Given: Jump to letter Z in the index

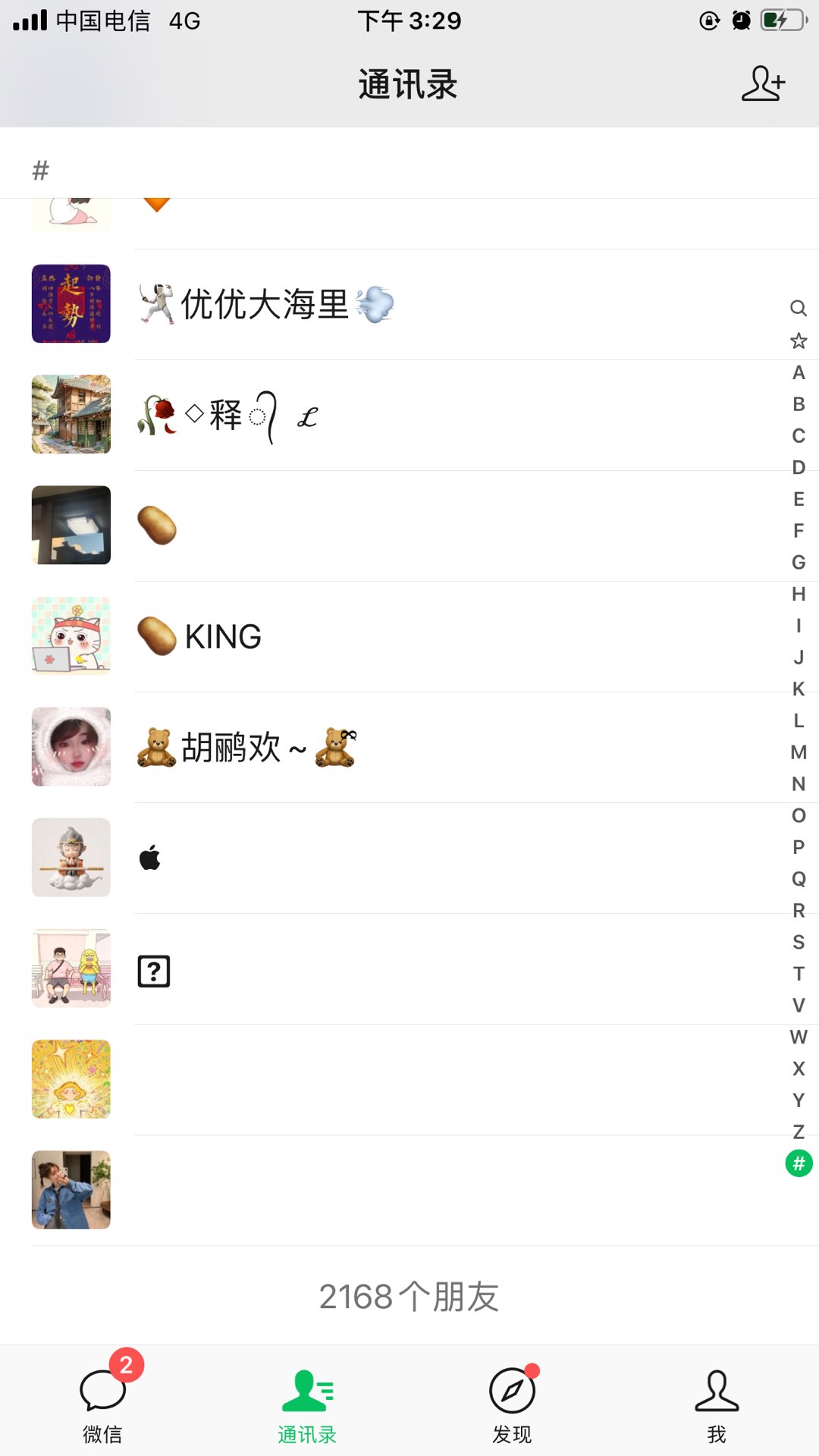Looking at the screenshot, I should tap(799, 1131).
